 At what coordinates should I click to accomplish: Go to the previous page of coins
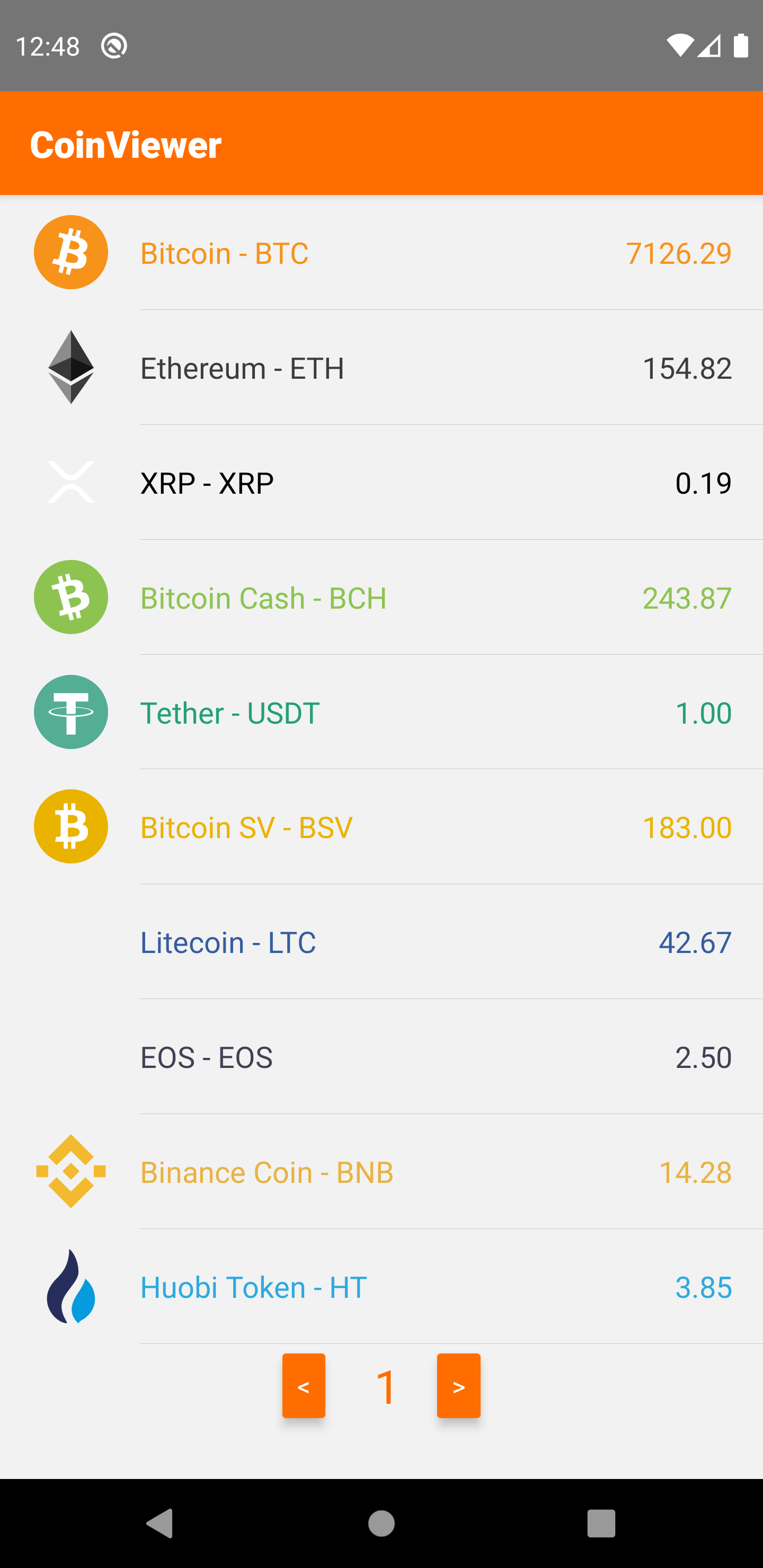click(x=303, y=1386)
